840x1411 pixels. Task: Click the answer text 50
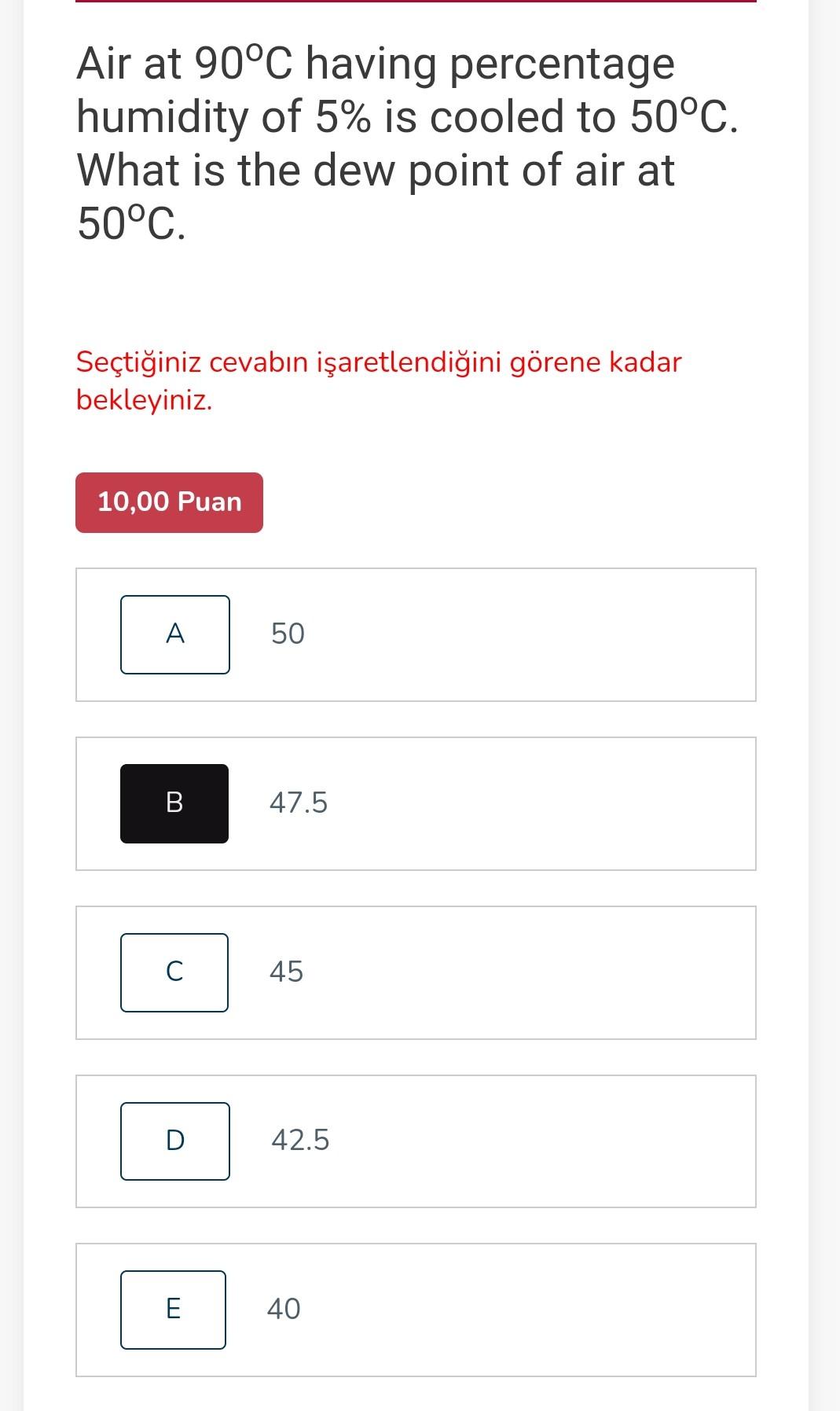click(287, 634)
